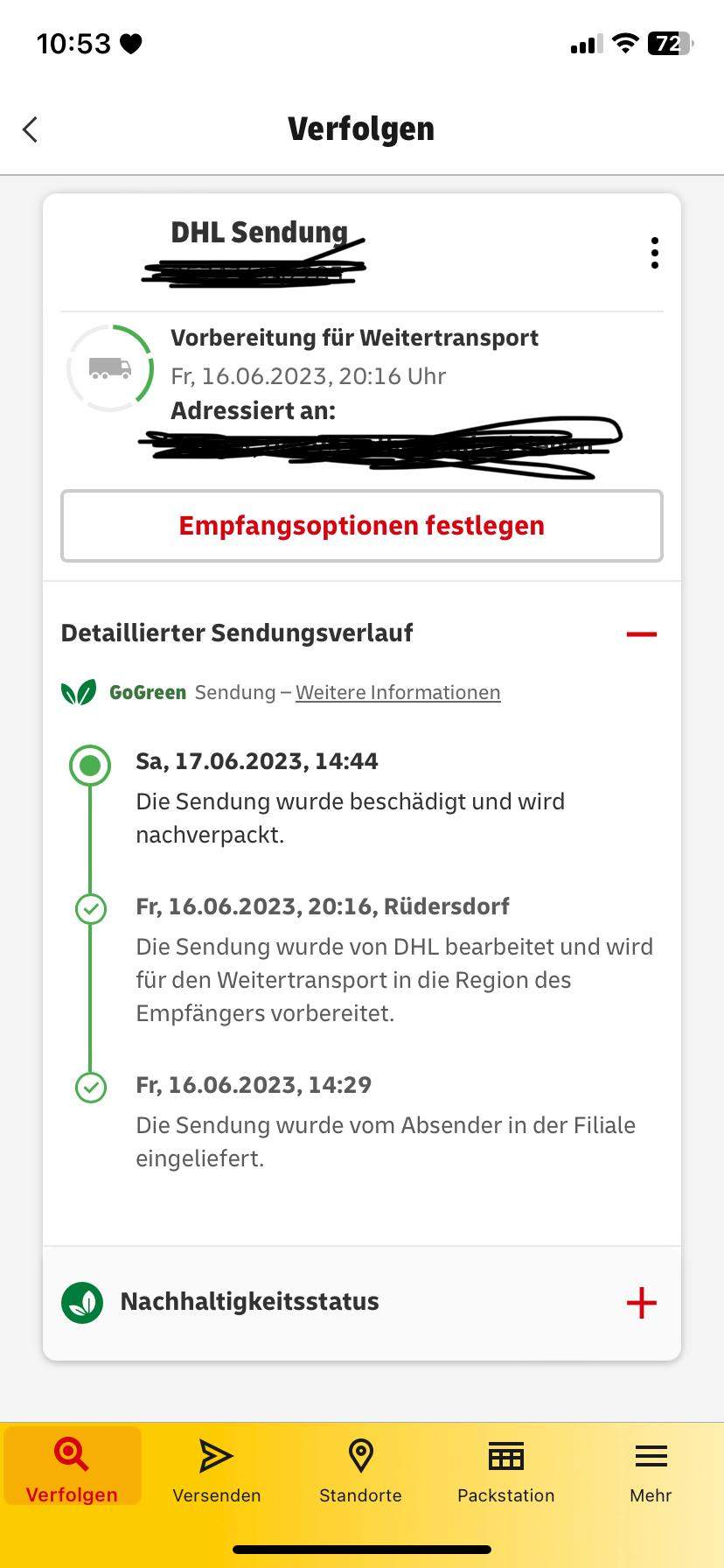724x1568 pixels.
Task: Open Weitere Informationen link for GoGreen
Action: click(x=398, y=693)
